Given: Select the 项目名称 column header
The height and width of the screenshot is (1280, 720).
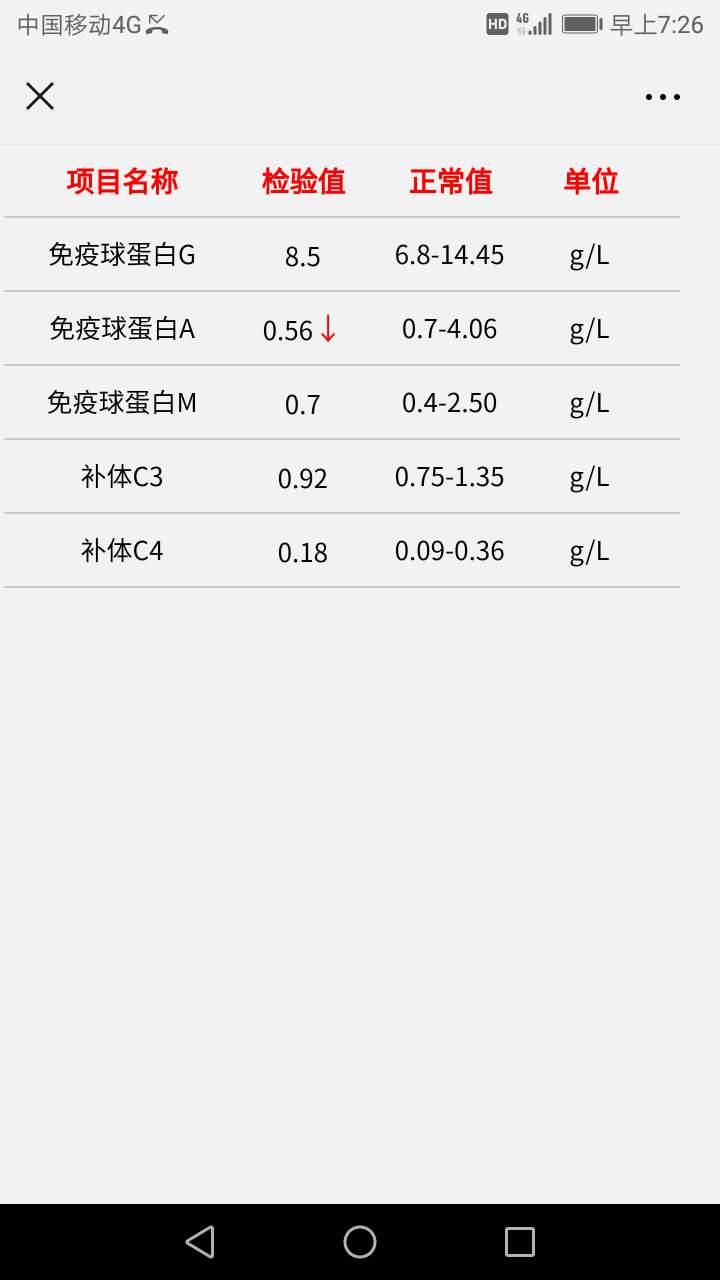Looking at the screenshot, I should (x=121, y=181).
